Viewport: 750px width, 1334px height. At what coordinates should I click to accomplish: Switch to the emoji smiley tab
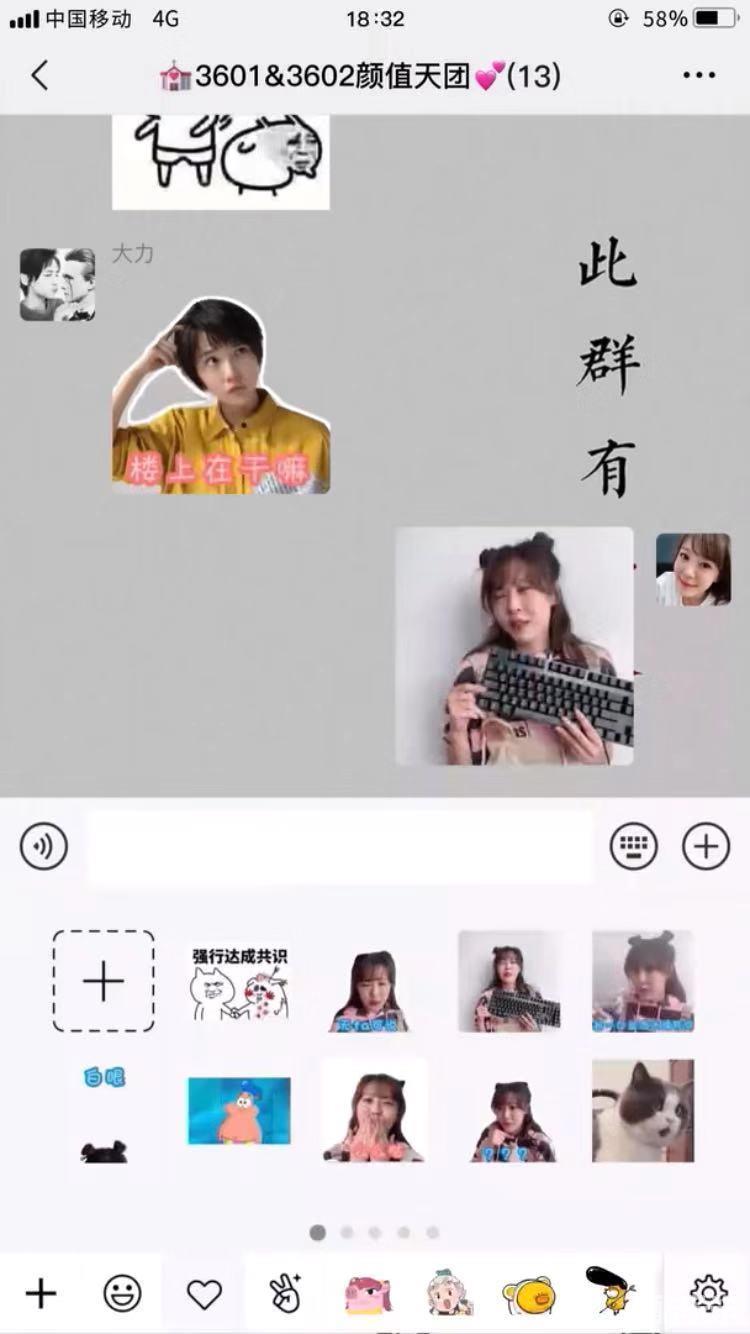point(122,1294)
